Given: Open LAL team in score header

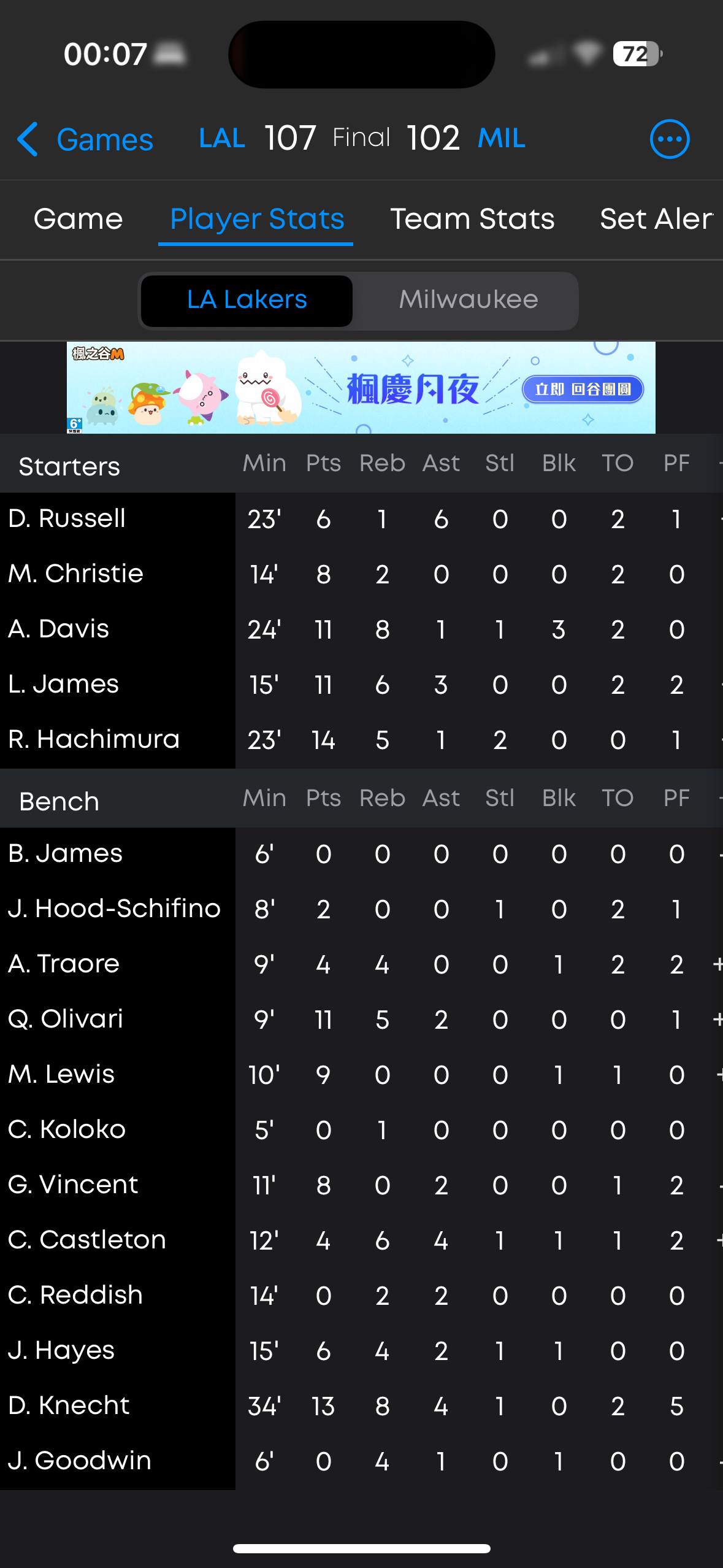Looking at the screenshot, I should coord(222,139).
